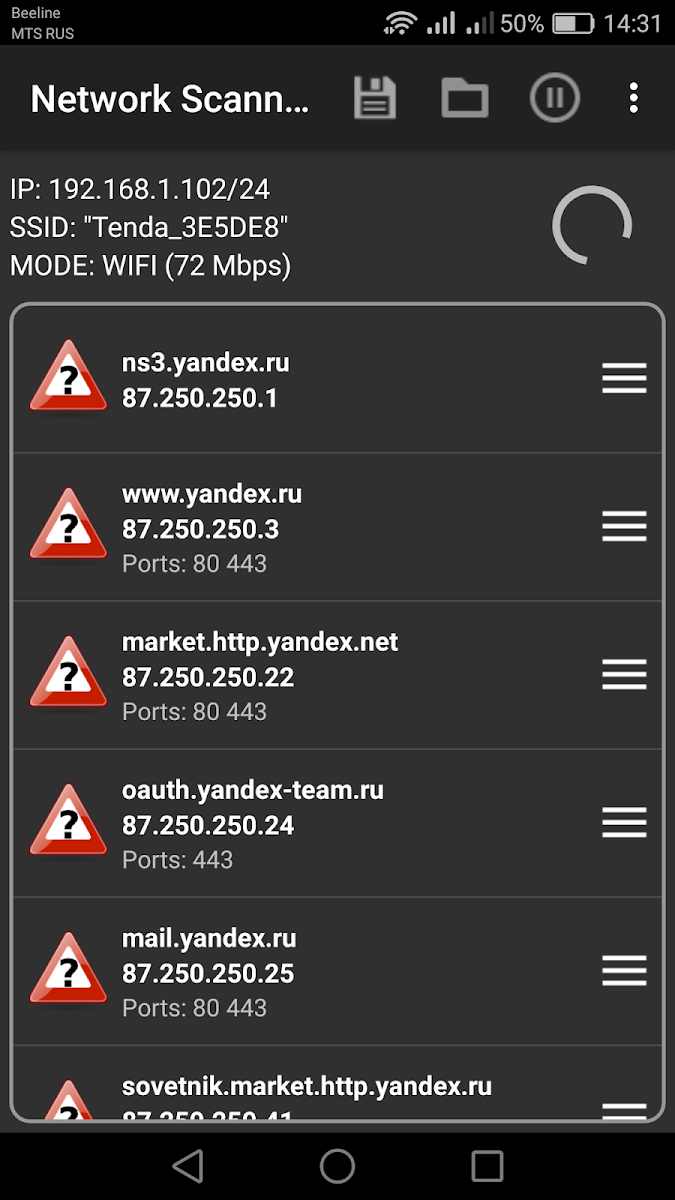Open the ns3.yandex.ru host entry
675x1200 pixels.
(338, 379)
